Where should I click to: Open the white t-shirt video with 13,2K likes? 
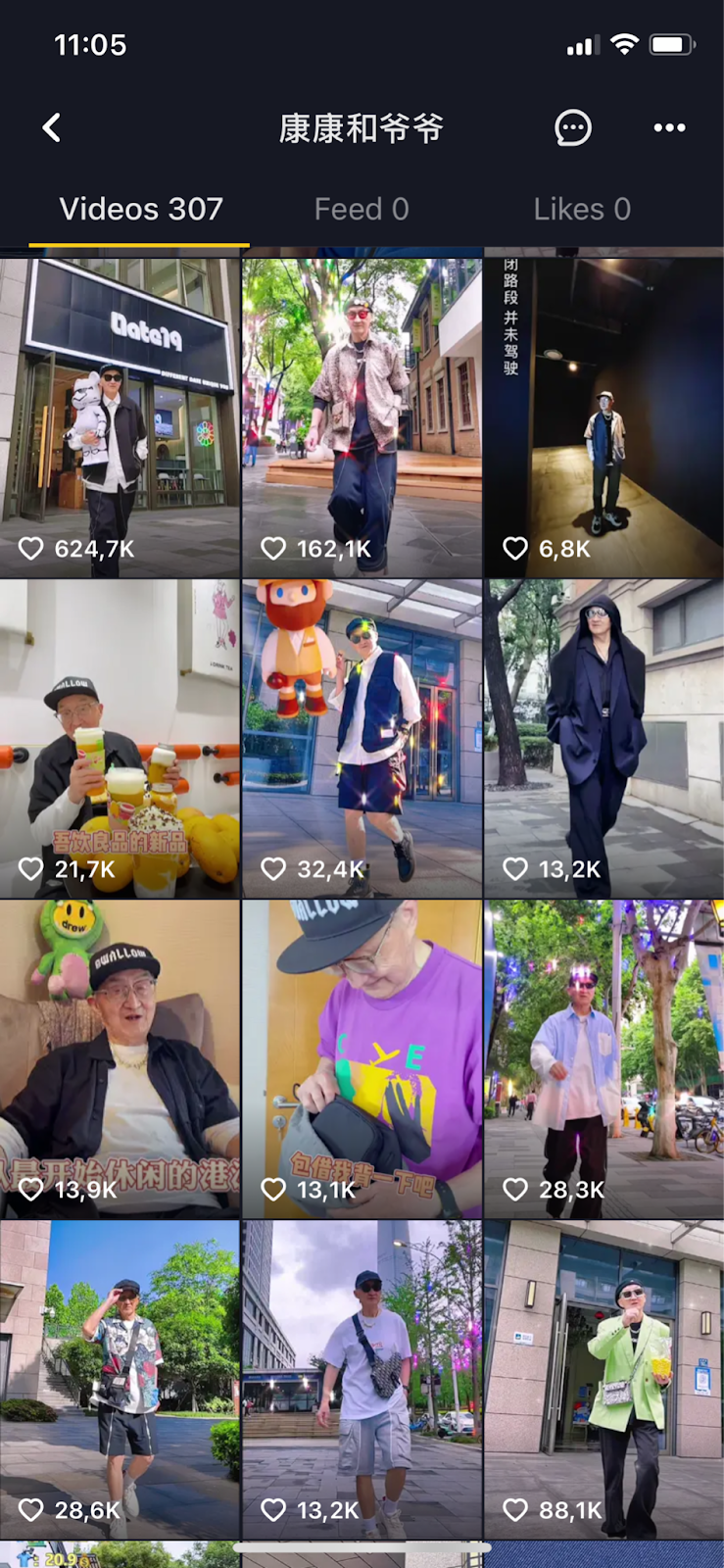coord(362,1379)
